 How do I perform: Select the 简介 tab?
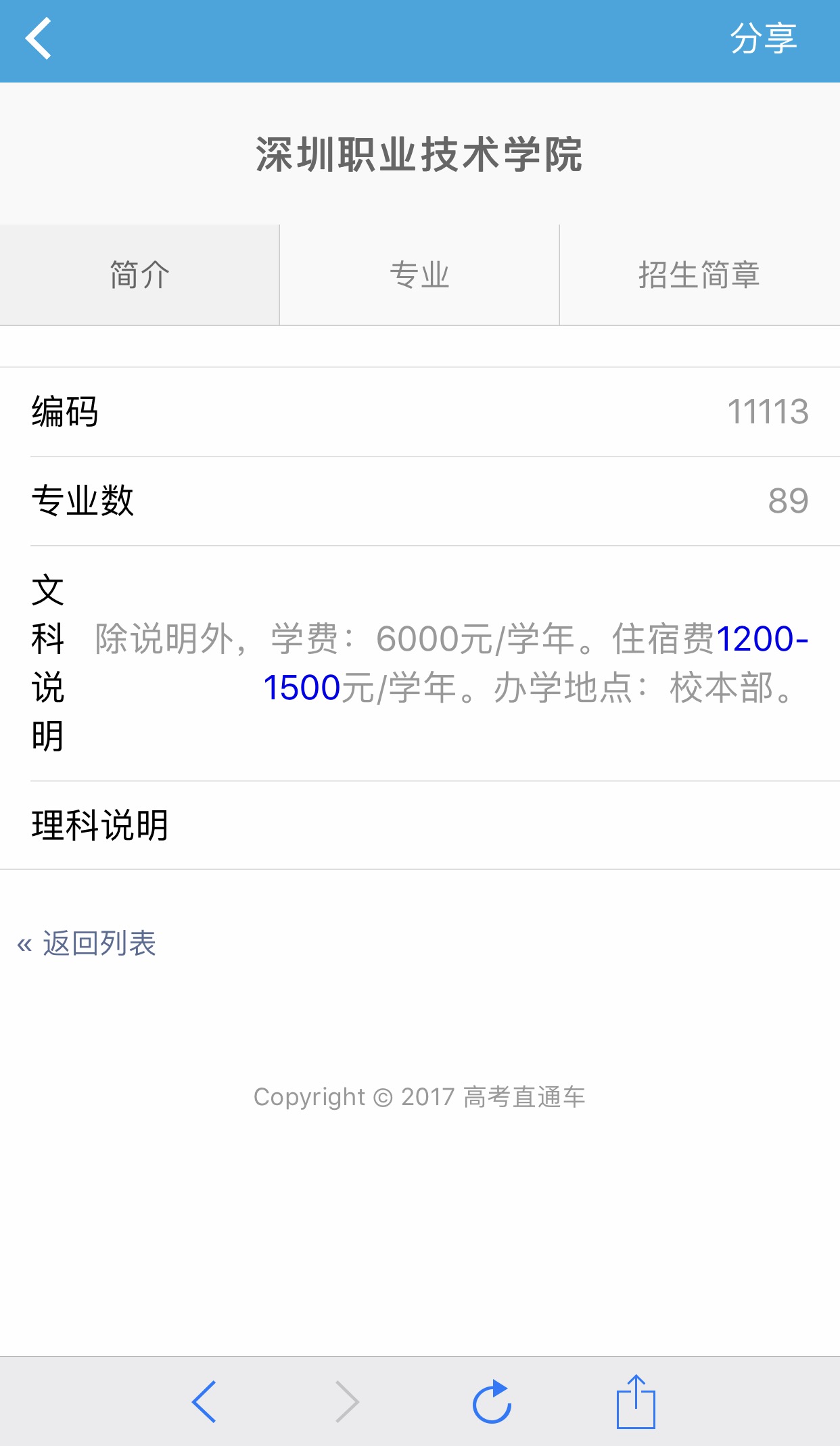click(x=139, y=274)
